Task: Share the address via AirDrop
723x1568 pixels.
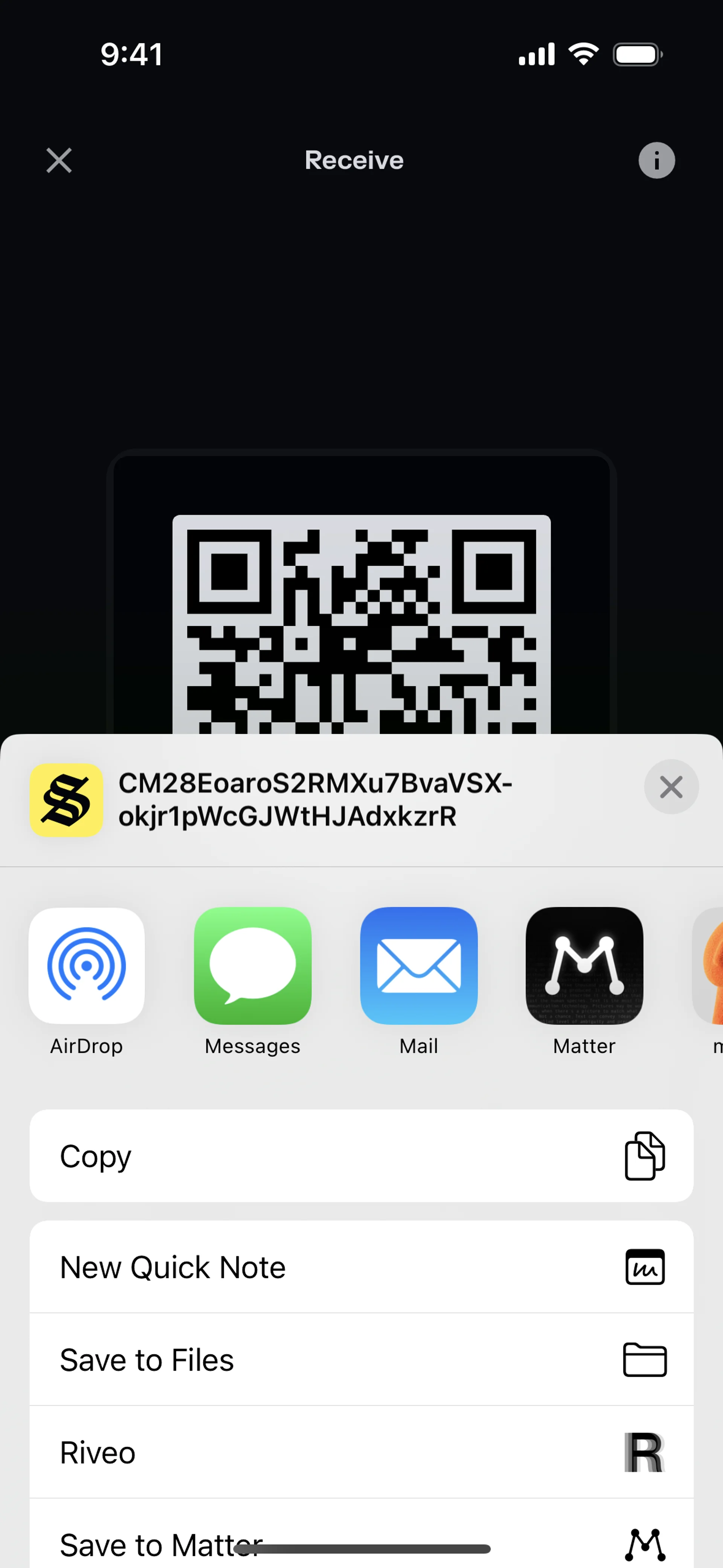Action: pyautogui.click(x=86, y=966)
